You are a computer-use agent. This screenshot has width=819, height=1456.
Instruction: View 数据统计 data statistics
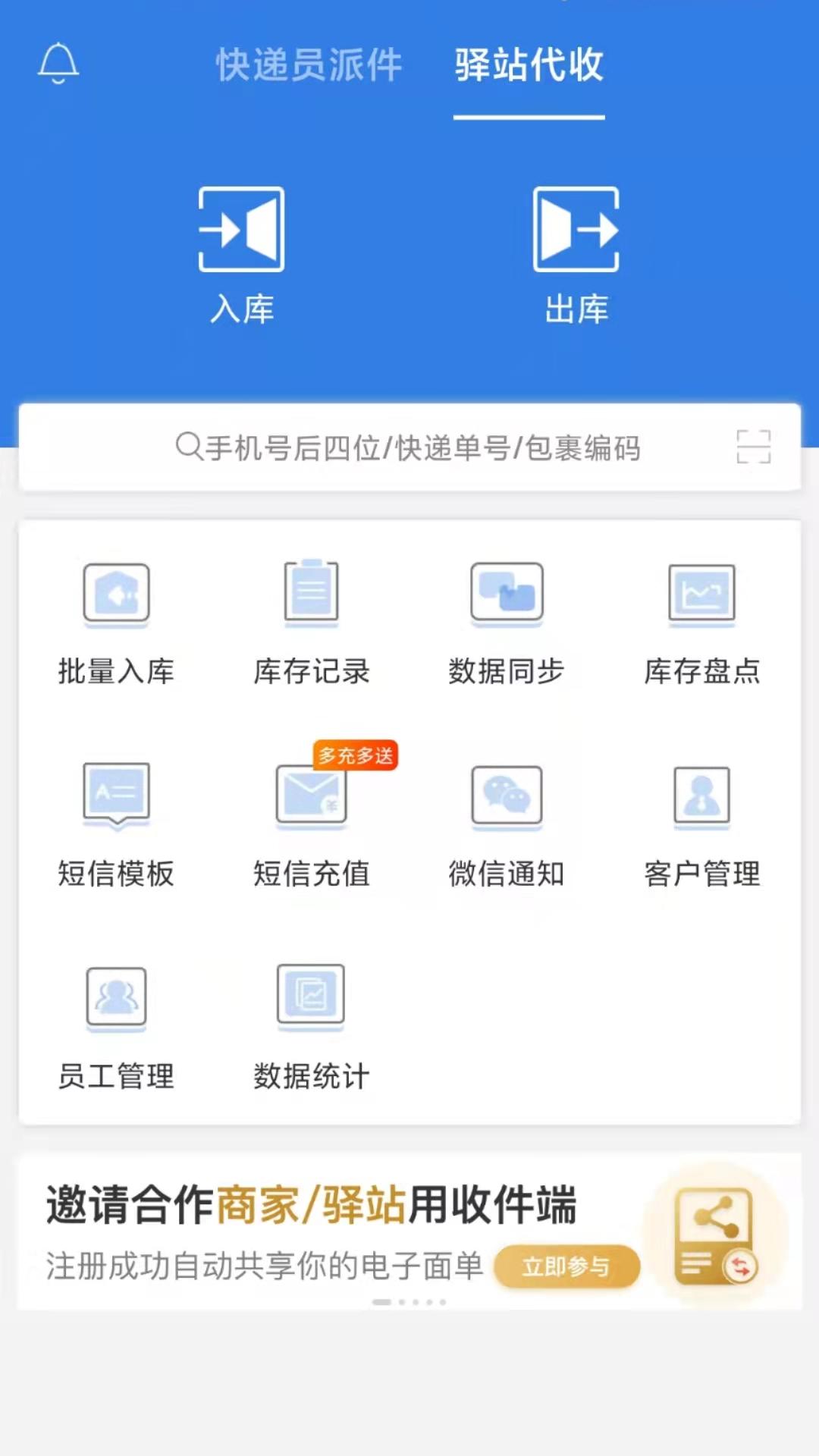click(x=311, y=1024)
